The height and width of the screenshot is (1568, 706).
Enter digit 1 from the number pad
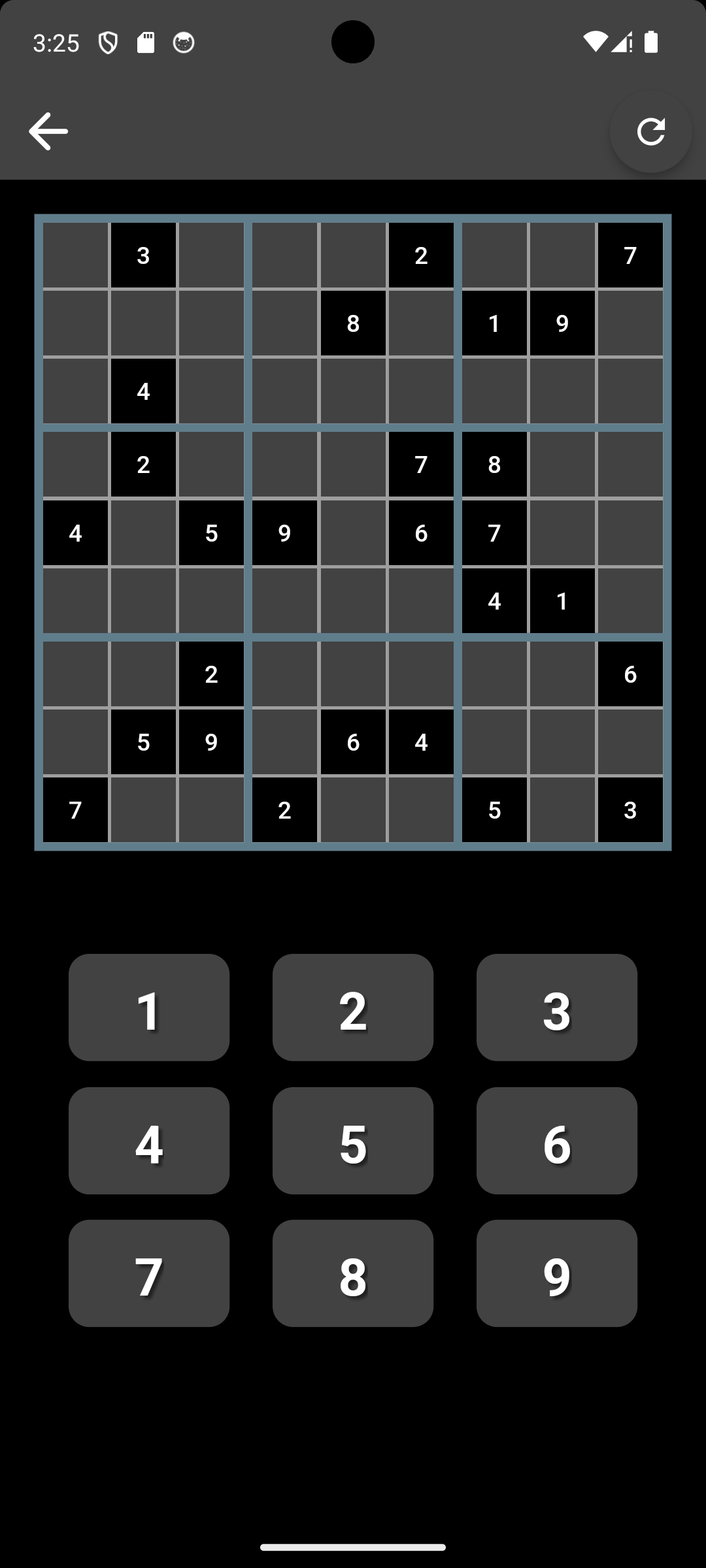pos(149,1007)
